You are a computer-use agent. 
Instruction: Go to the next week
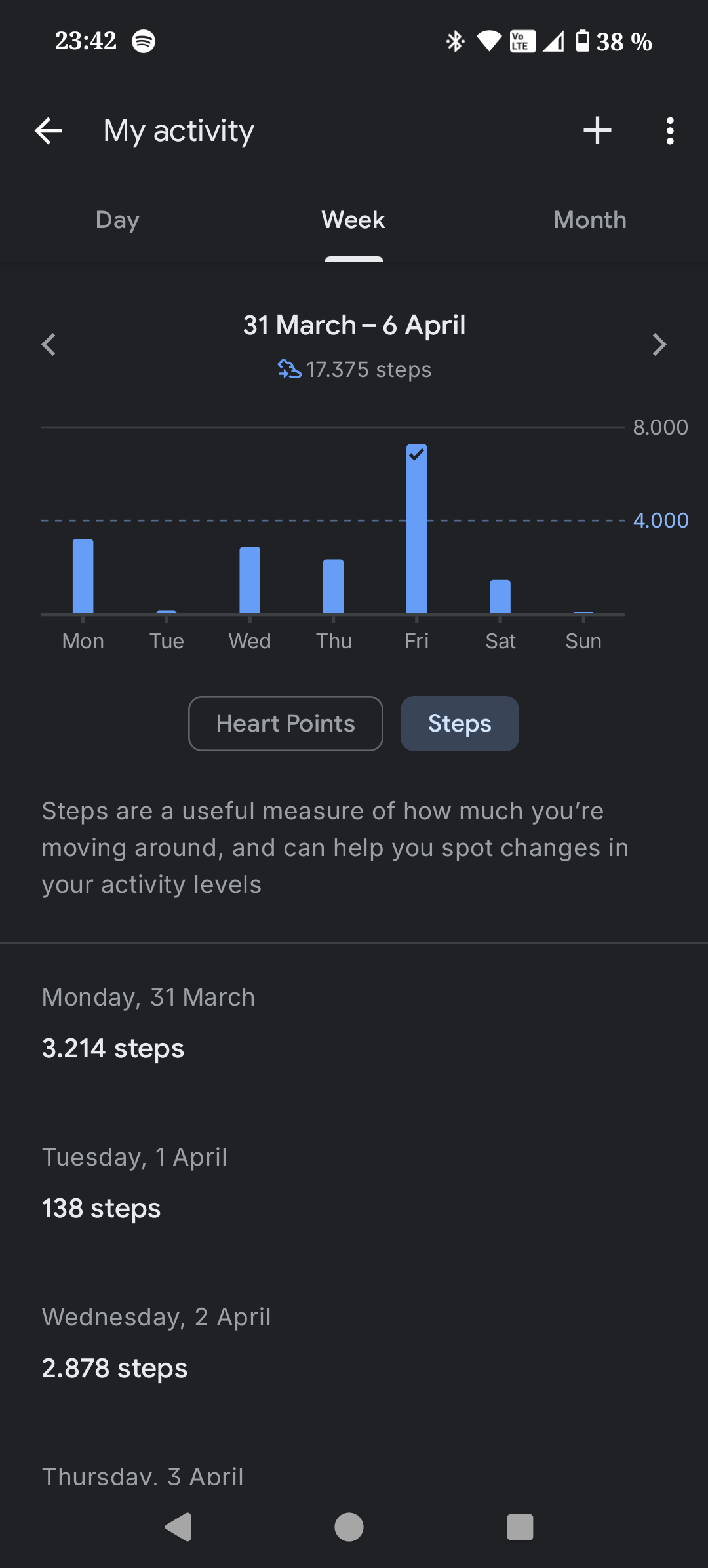(659, 345)
